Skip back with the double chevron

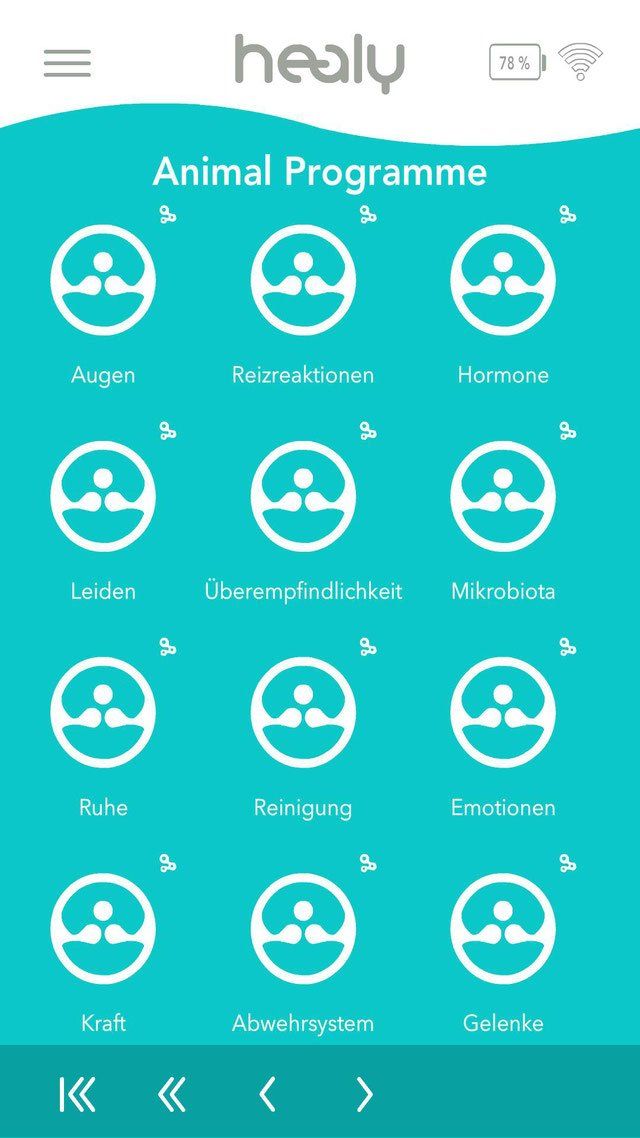pos(172,1095)
